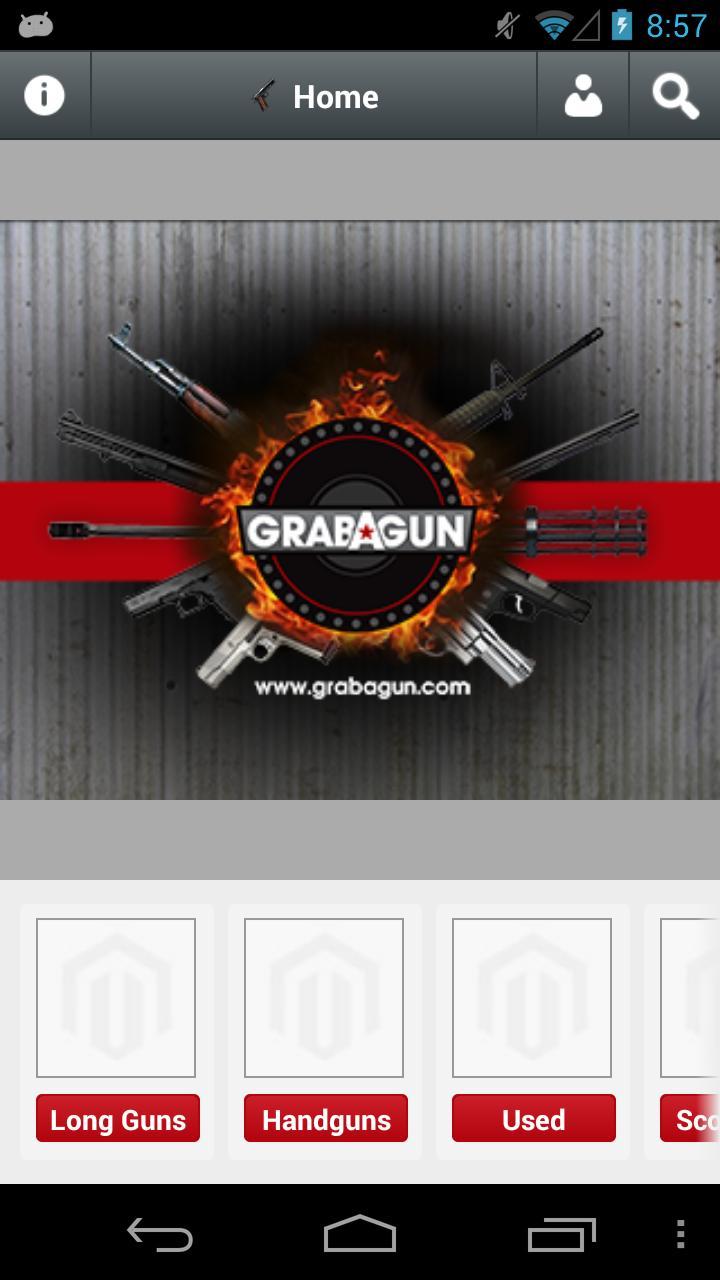Screen dimensions: 720x1280
Task: Tap the image tile above Handguns
Action: 324,998
